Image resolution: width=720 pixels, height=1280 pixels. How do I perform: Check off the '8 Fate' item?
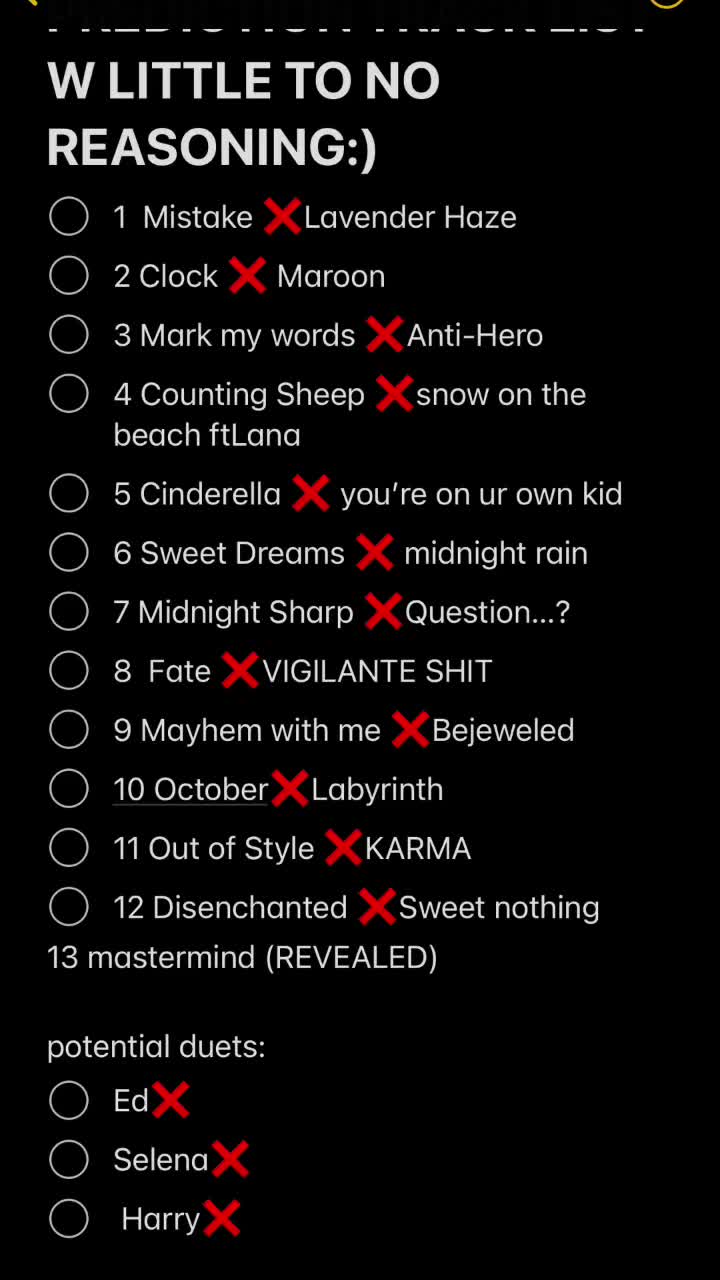[x=69, y=670]
